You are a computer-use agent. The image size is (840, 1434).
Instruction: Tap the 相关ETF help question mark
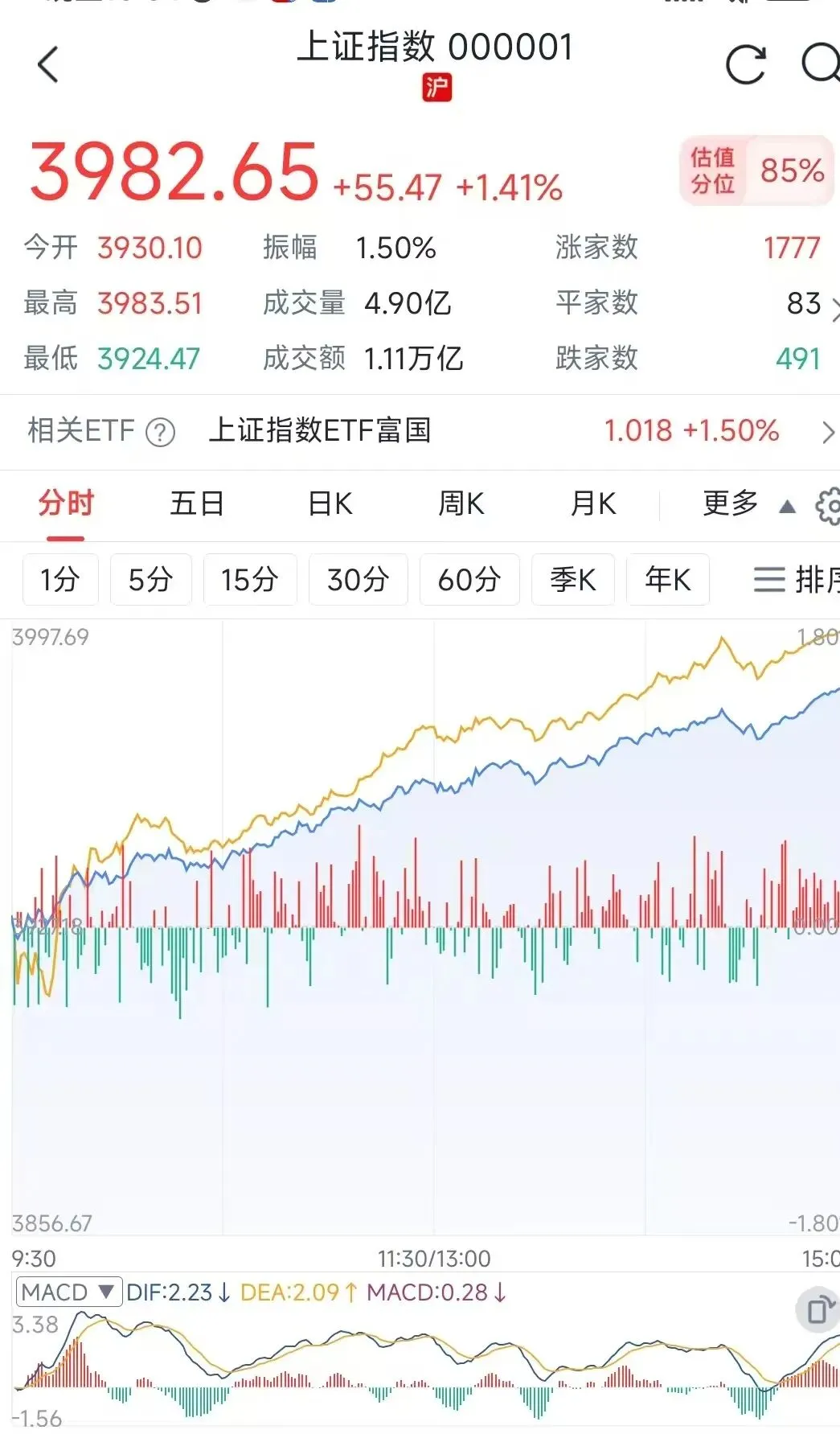(160, 432)
